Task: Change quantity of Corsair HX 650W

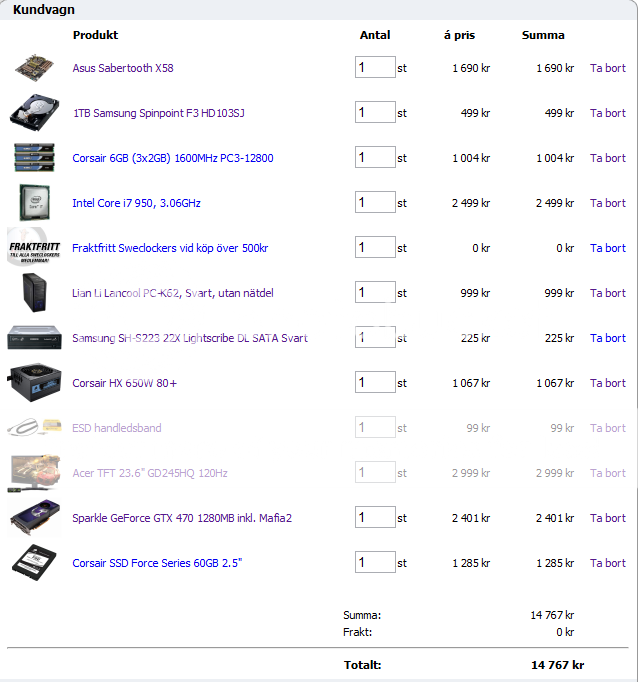Action: coord(375,383)
